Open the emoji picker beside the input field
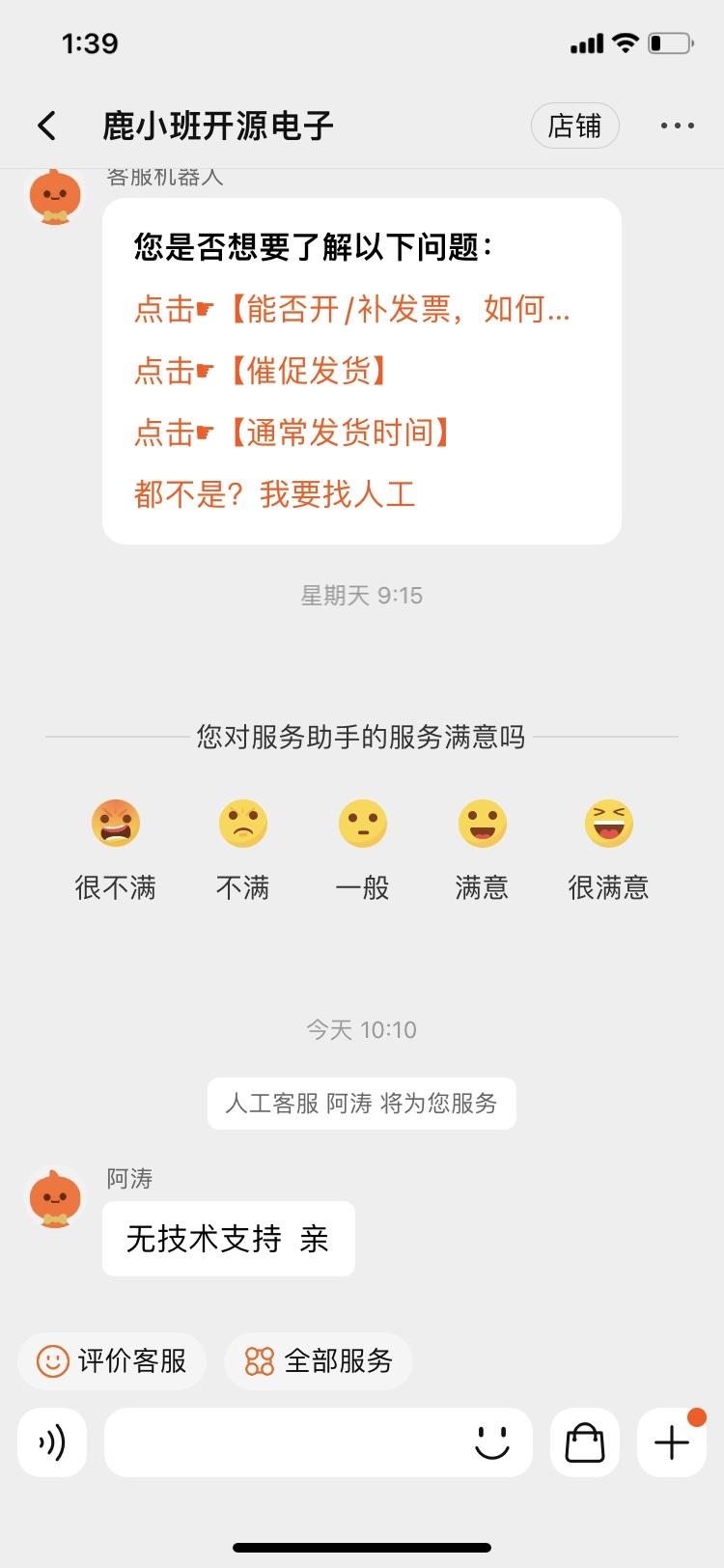The width and height of the screenshot is (724, 1568). point(492,1443)
